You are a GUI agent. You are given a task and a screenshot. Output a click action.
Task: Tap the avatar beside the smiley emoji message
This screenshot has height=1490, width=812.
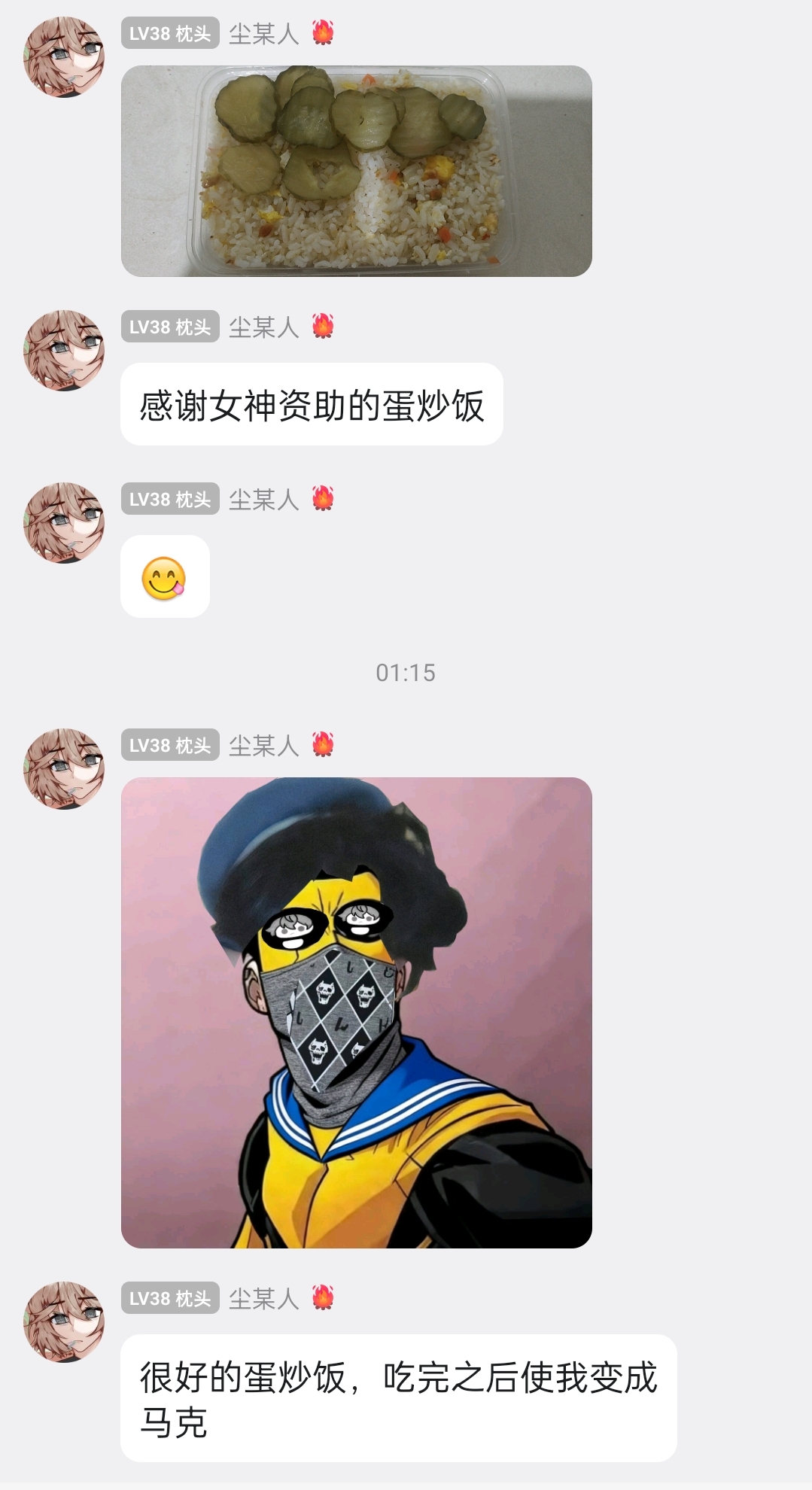click(64, 523)
